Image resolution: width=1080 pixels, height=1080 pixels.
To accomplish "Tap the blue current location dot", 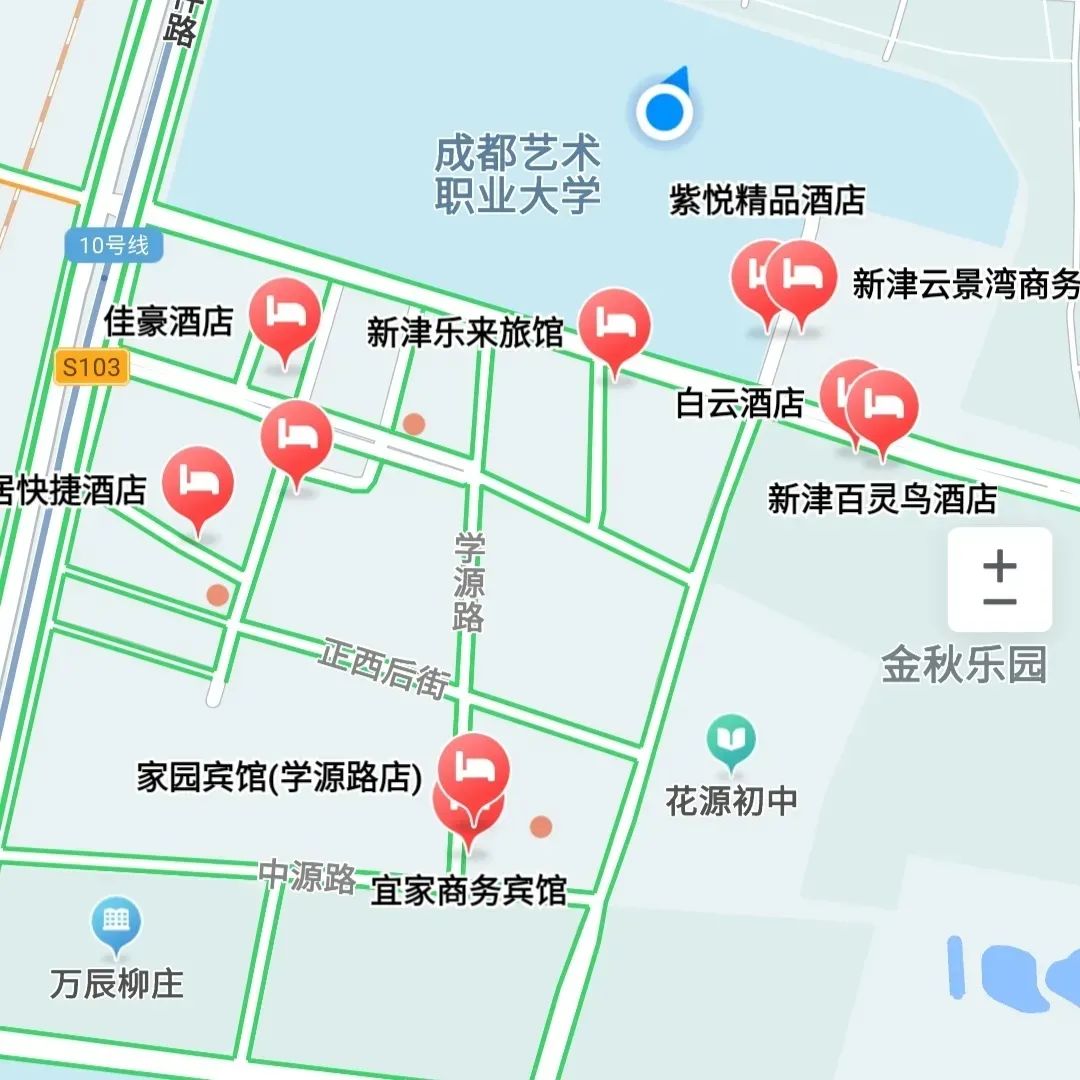I will tap(664, 111).
